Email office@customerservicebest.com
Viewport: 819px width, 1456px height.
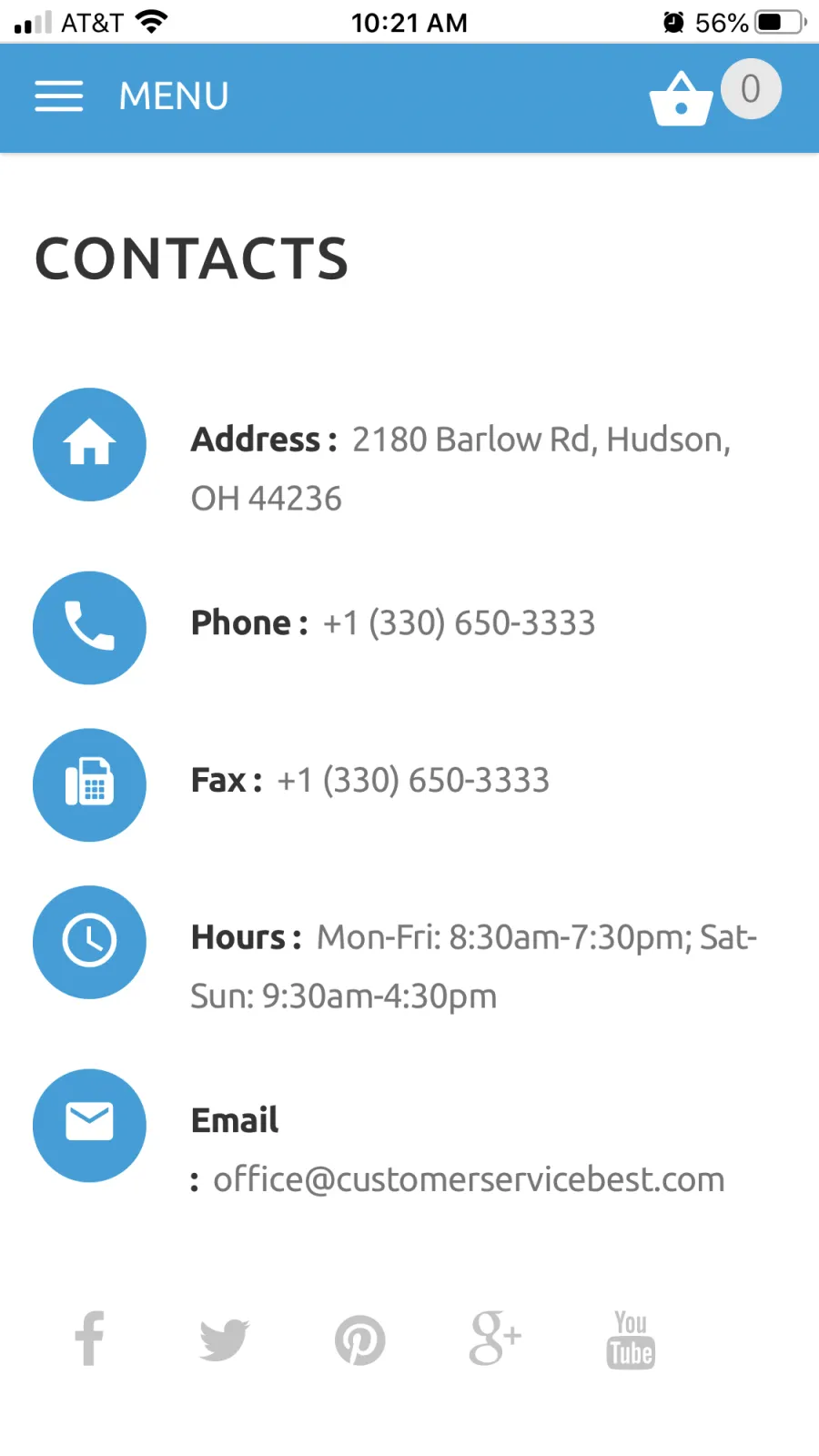pyautogui.click(x=469, y=1179)
